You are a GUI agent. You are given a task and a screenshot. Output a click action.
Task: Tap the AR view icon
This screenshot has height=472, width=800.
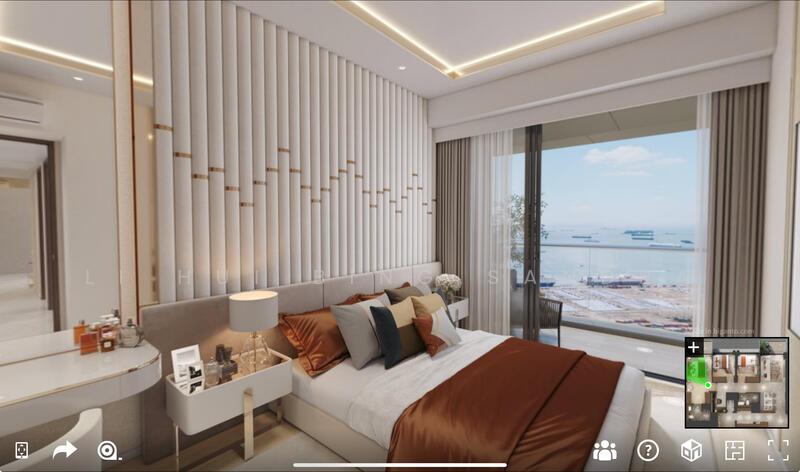(x=22, y=451)
